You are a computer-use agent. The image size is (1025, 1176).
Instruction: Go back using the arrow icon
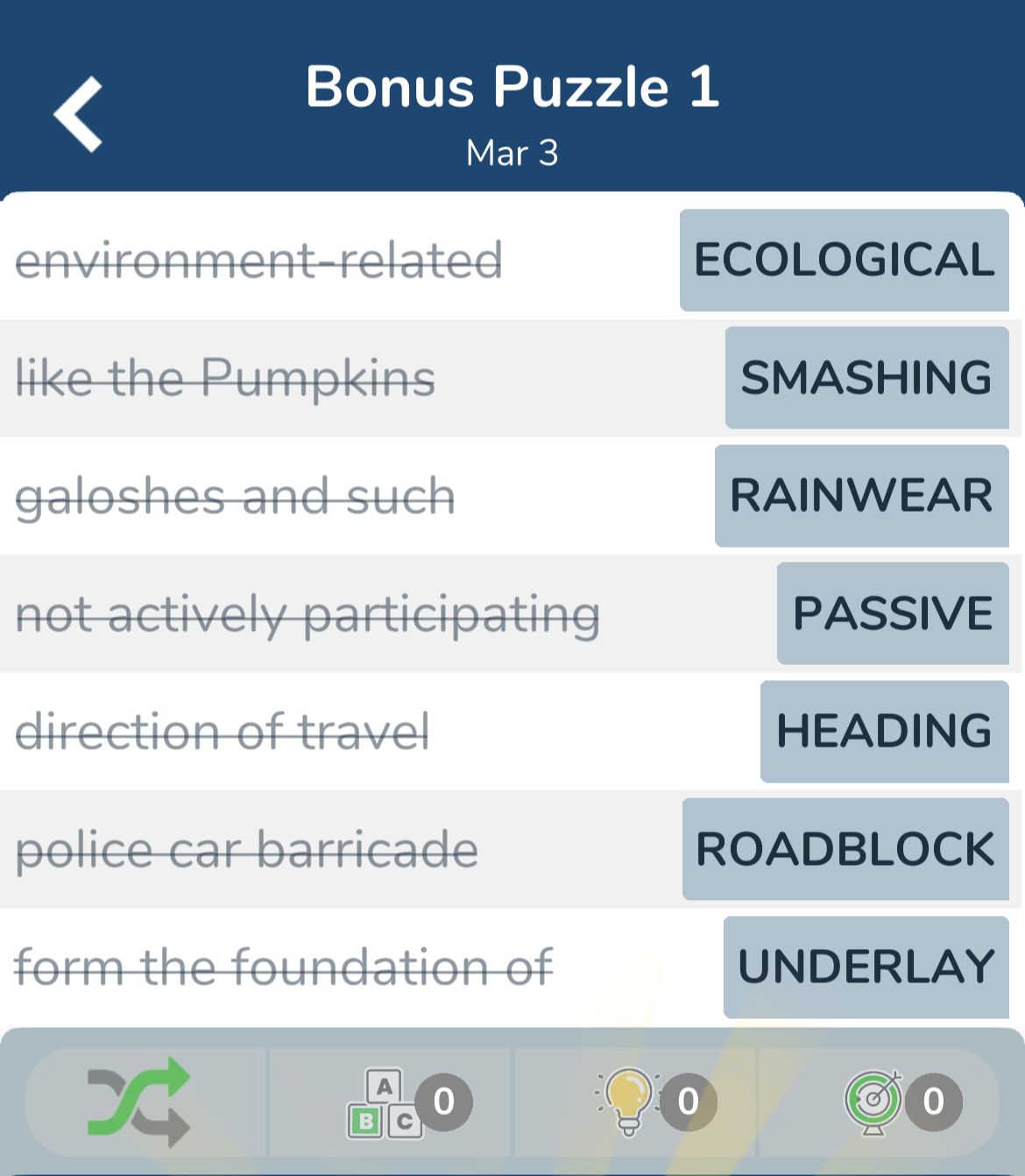click(x=79, y=114)
